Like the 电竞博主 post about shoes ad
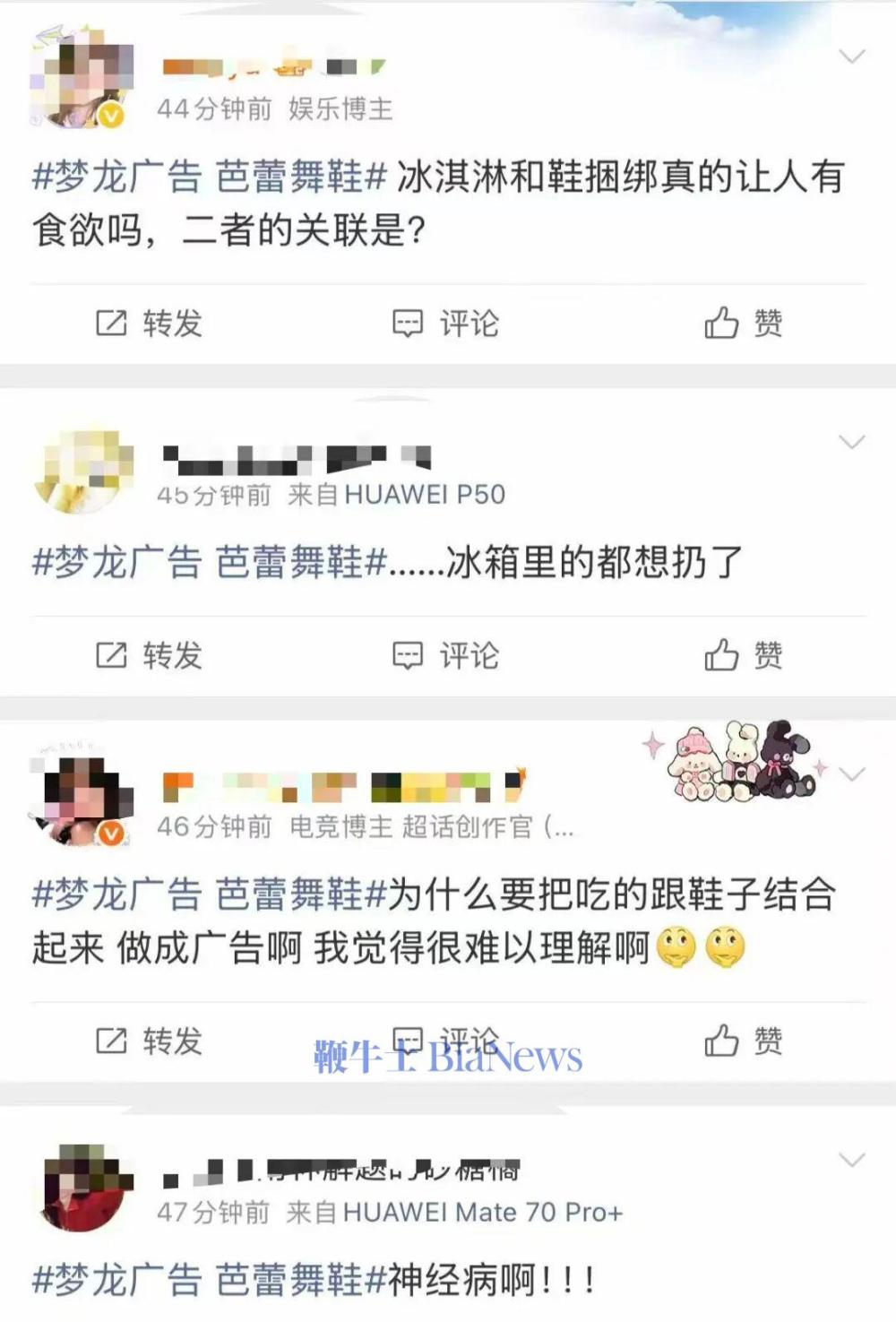The height and width of the screenshot is (1322, 896). (x=743, y=1041)
